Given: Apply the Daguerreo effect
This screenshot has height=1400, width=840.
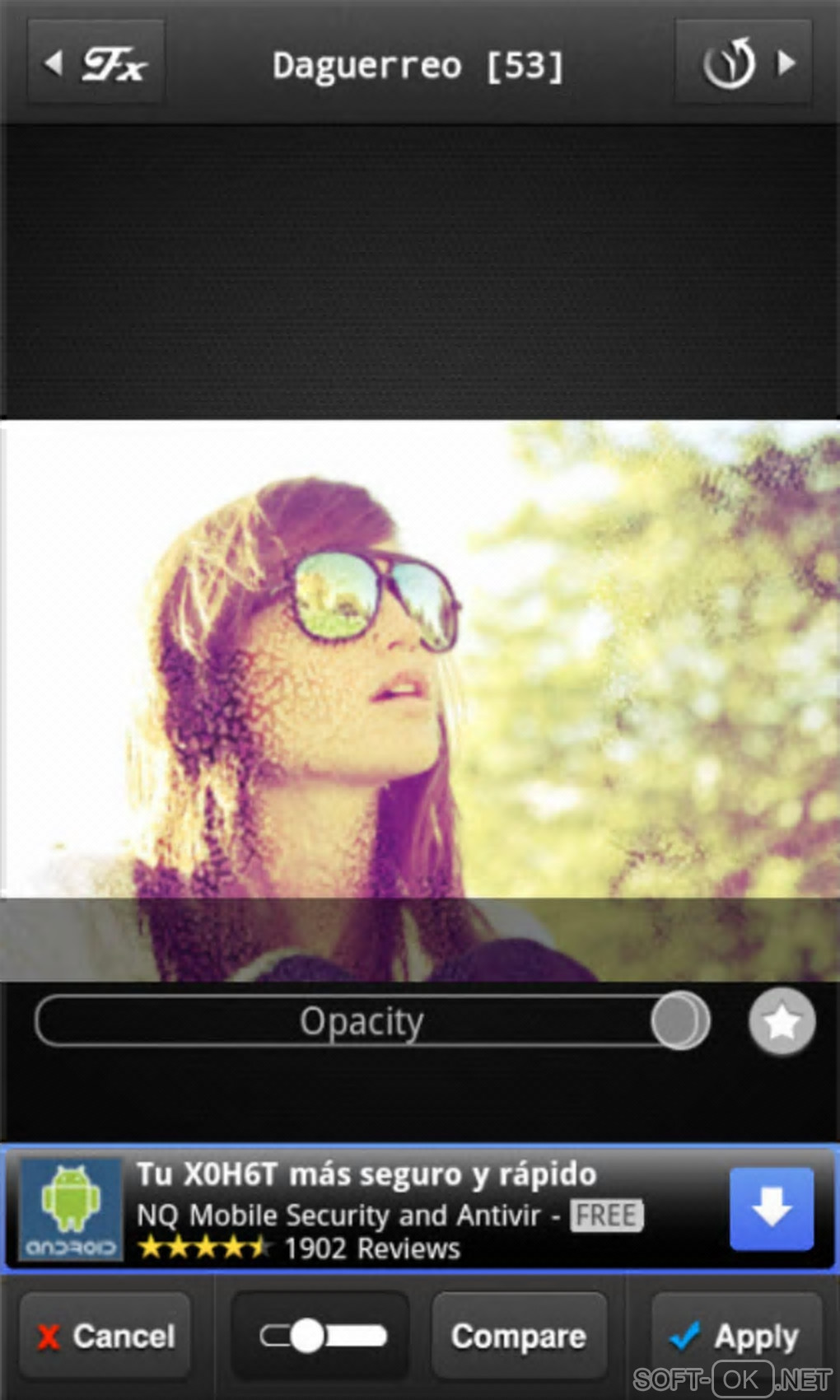Looking at the screenshot, I should [x=737, y=1336].
